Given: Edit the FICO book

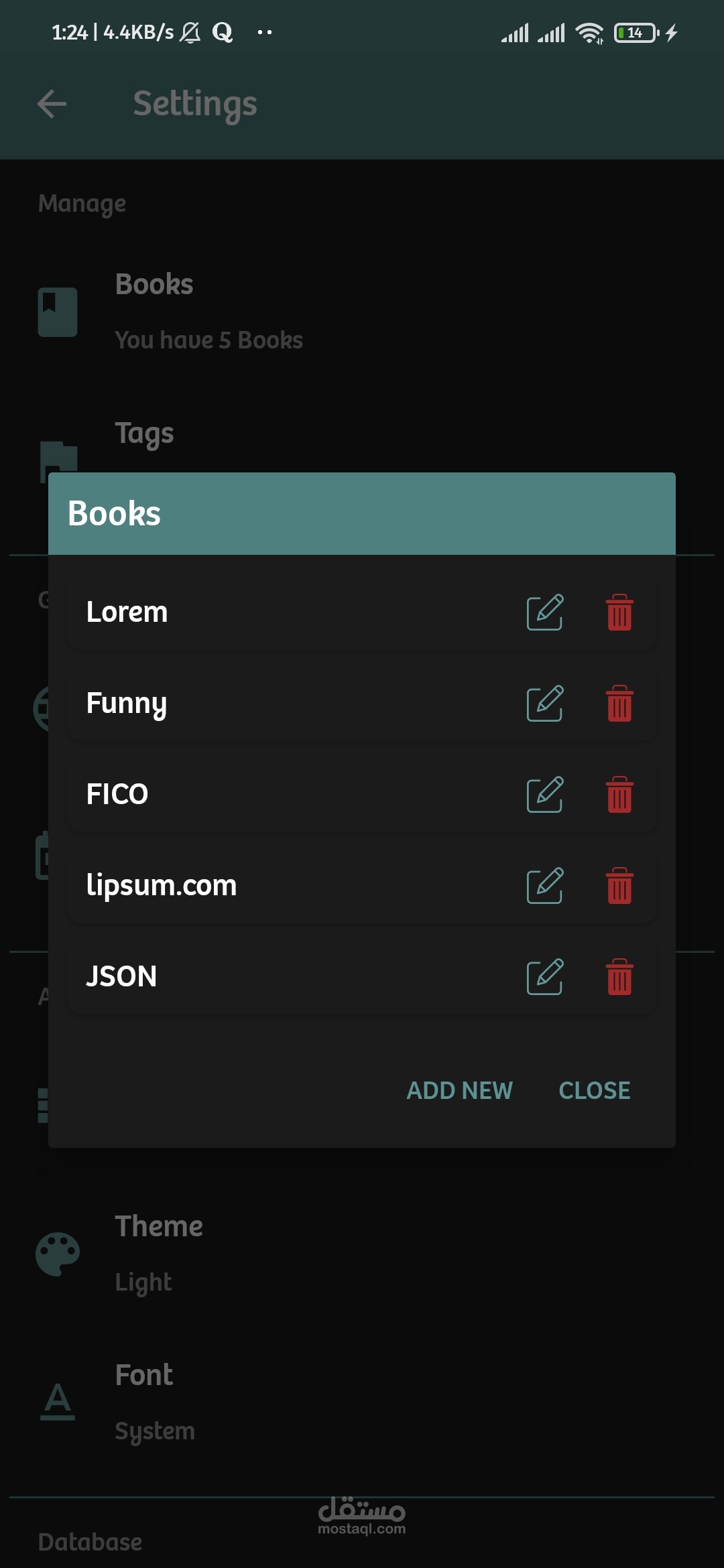Looking at the screenshot, I should click(x=544, y=794).
